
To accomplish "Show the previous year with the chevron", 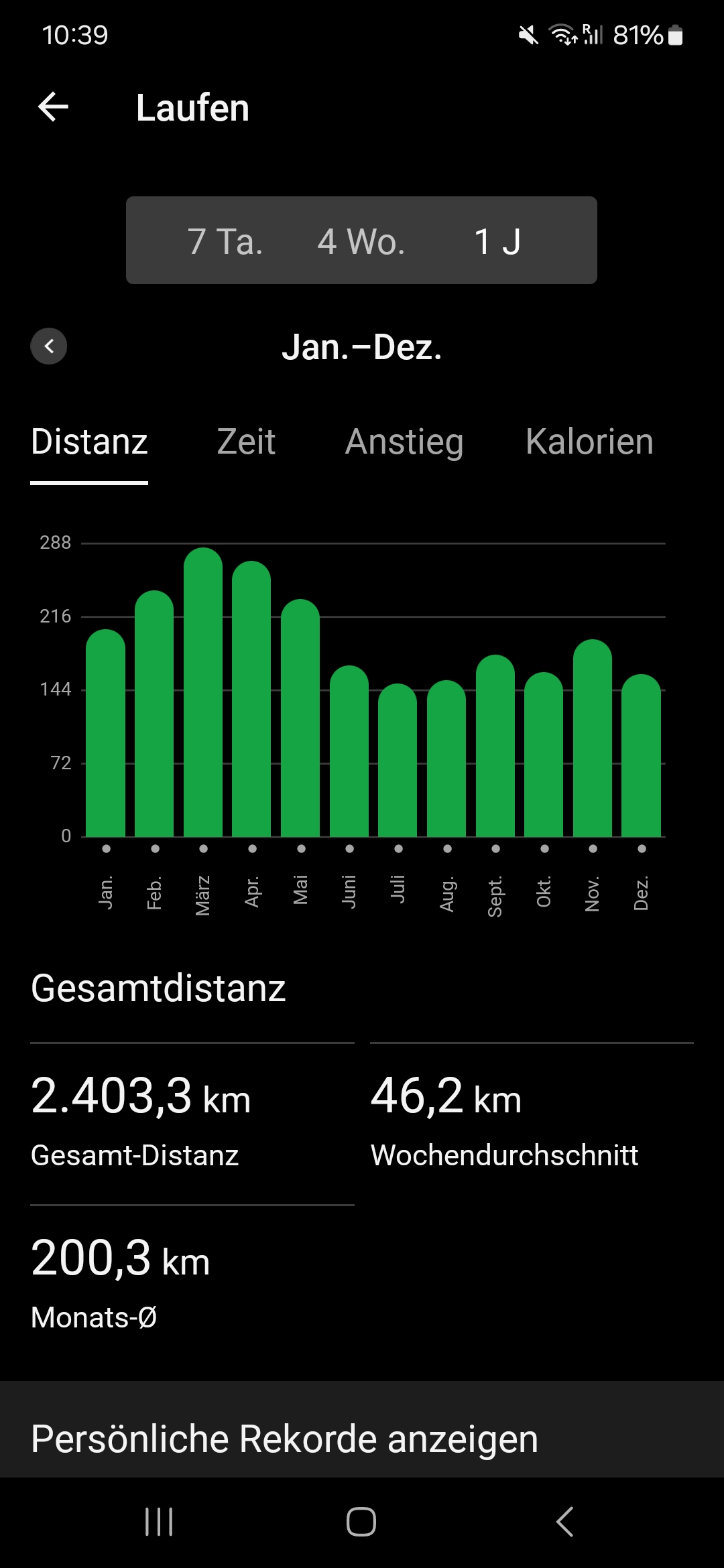I will tap(49, 346).
